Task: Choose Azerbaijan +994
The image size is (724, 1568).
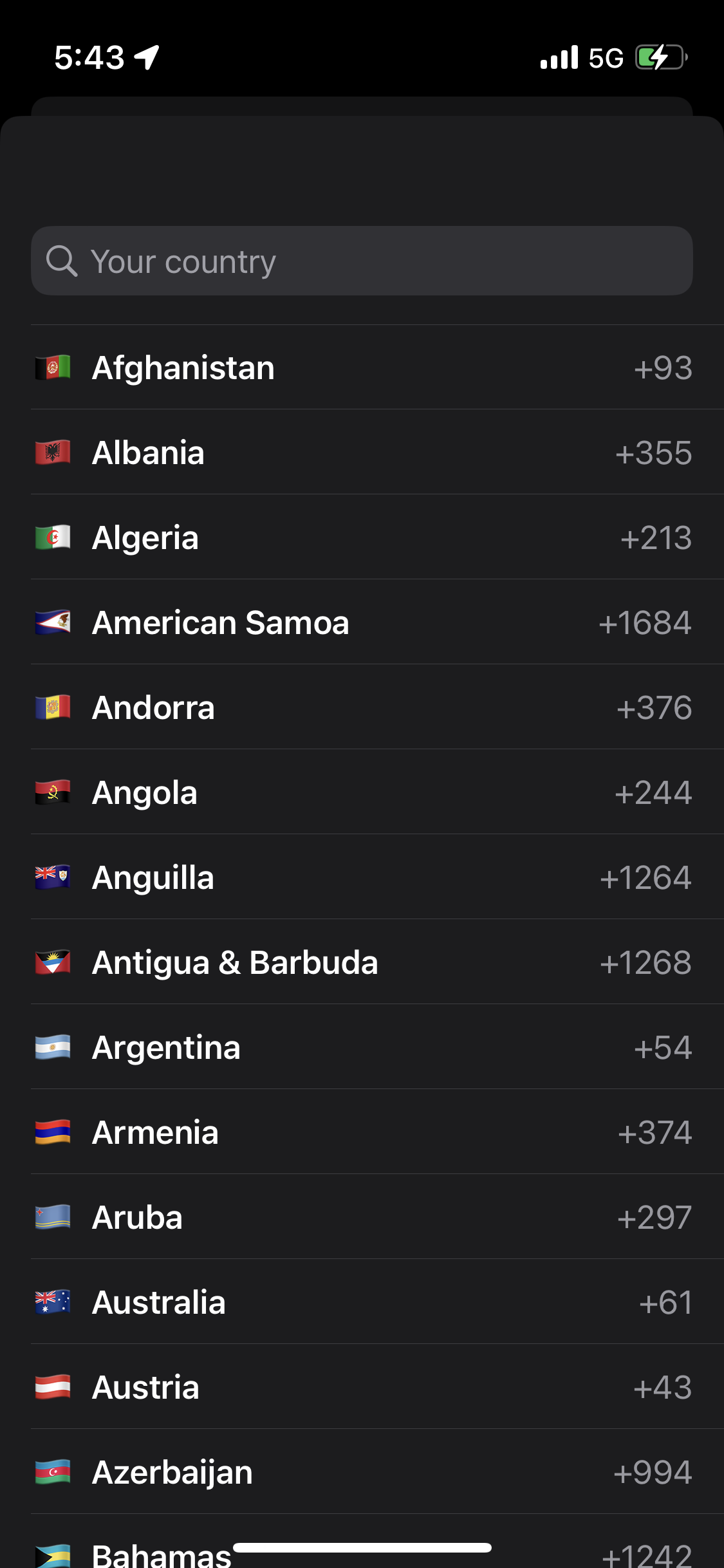Action: (362, 1472)
